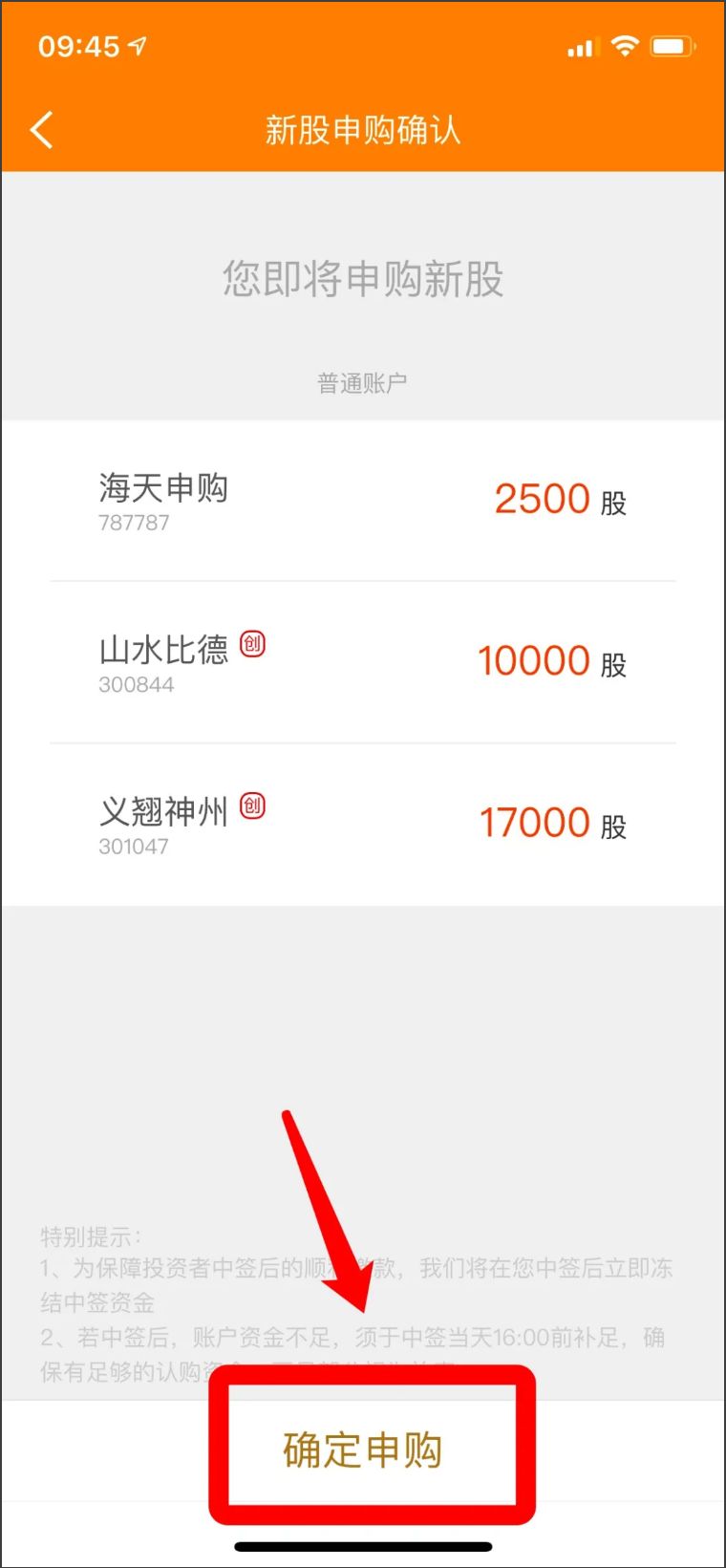This screenshot has width=726, height=1568.
Task: Tap the 17000 股 quantity value
Action: (x=552, y=823)
